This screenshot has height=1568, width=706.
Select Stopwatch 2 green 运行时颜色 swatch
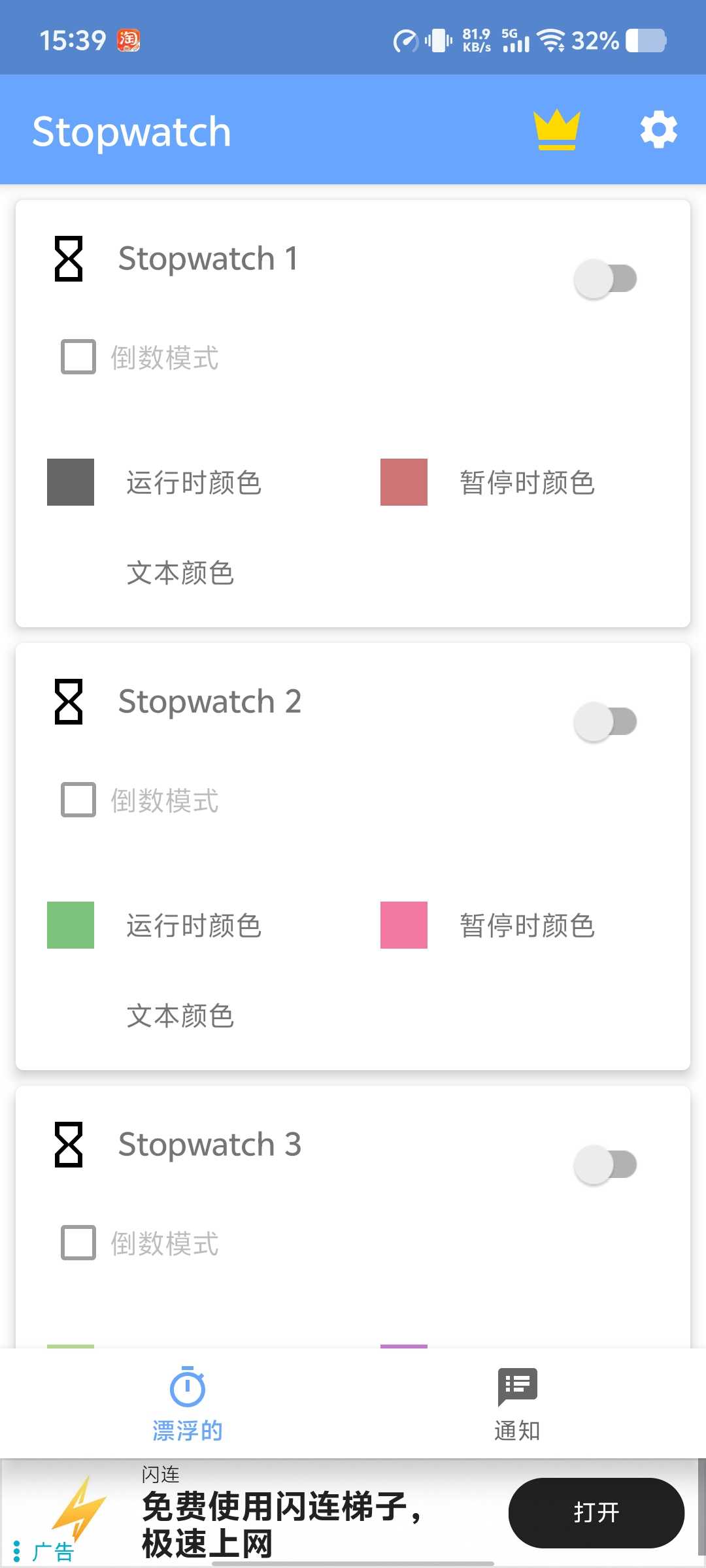click(x=71, y=925)
